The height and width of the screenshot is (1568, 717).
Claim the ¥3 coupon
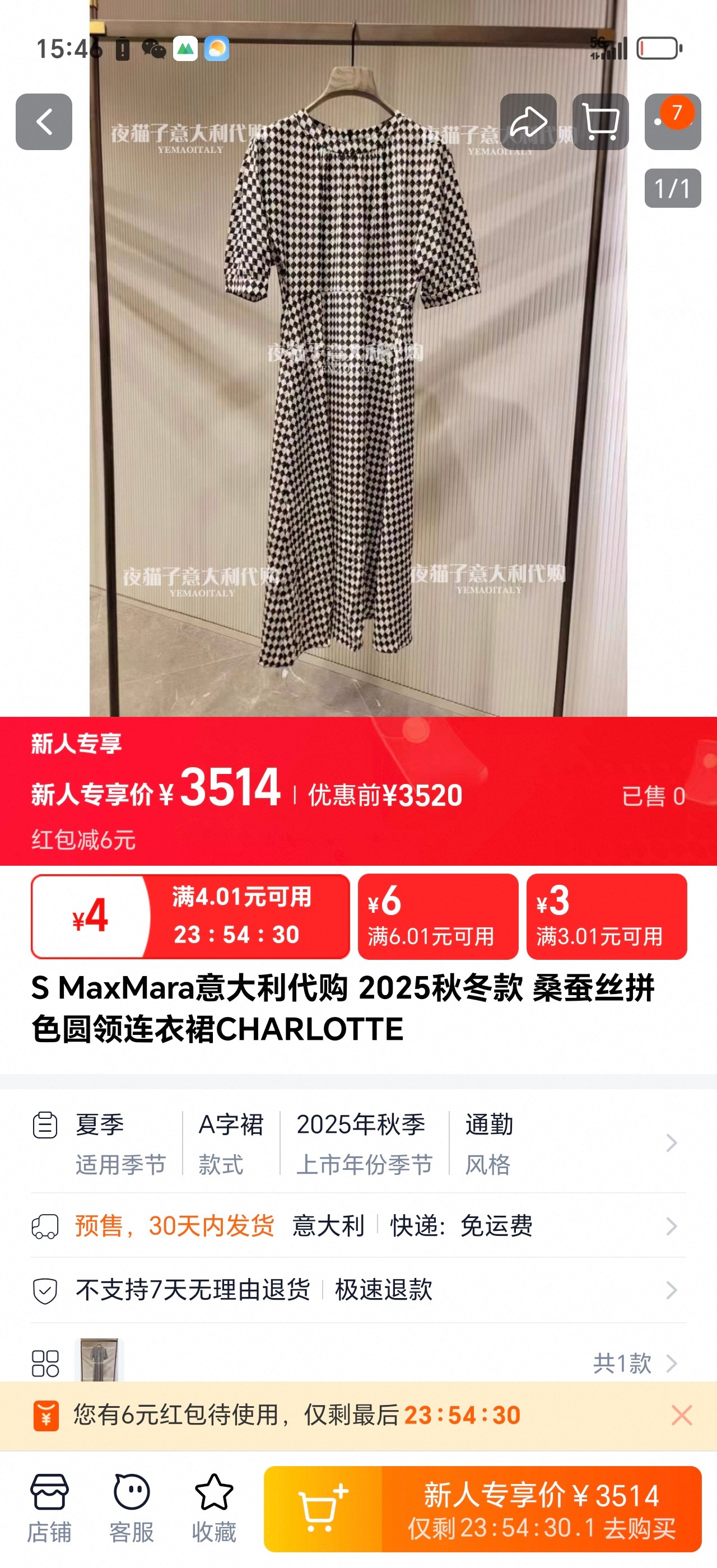pos(606,916)
